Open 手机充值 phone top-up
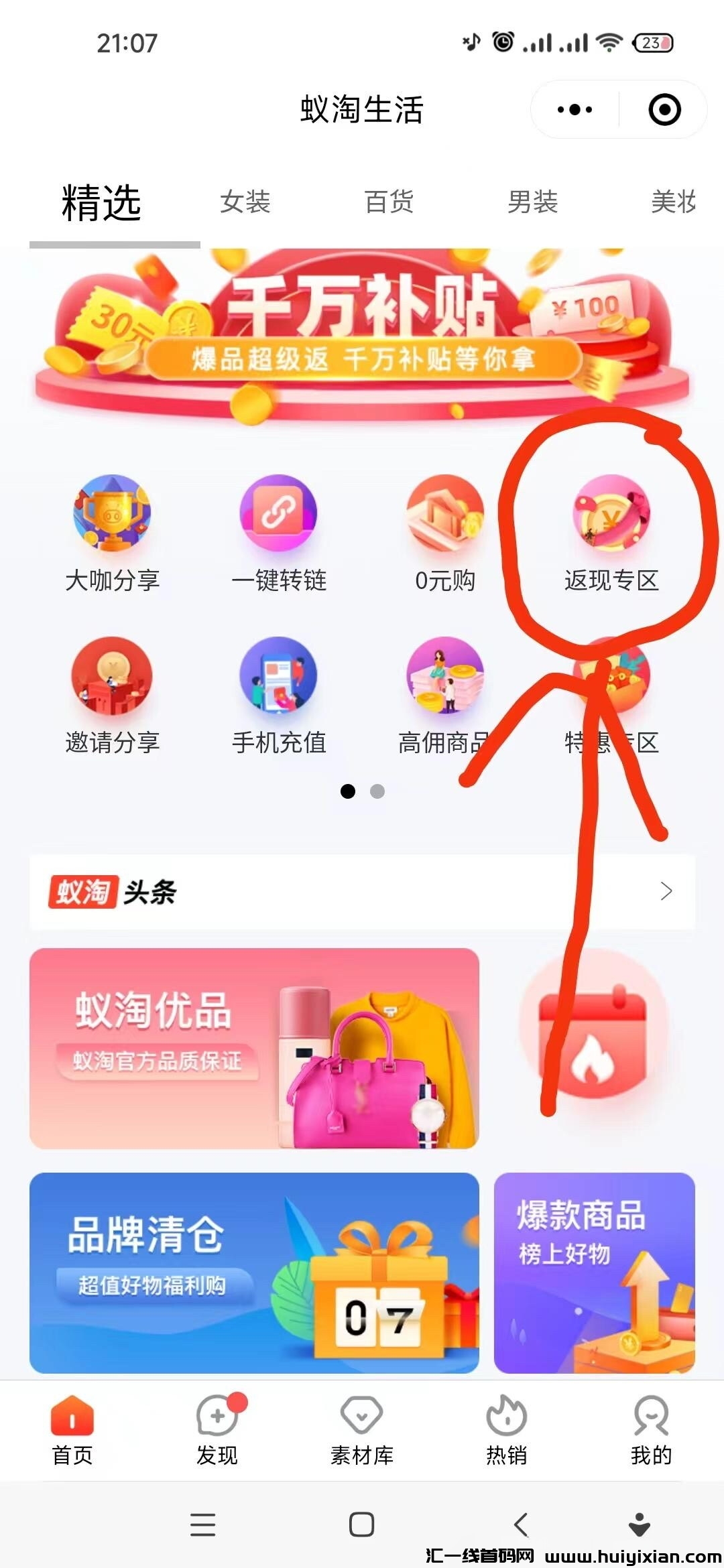Screen dimensions: 724x1568 pos(278,695)
